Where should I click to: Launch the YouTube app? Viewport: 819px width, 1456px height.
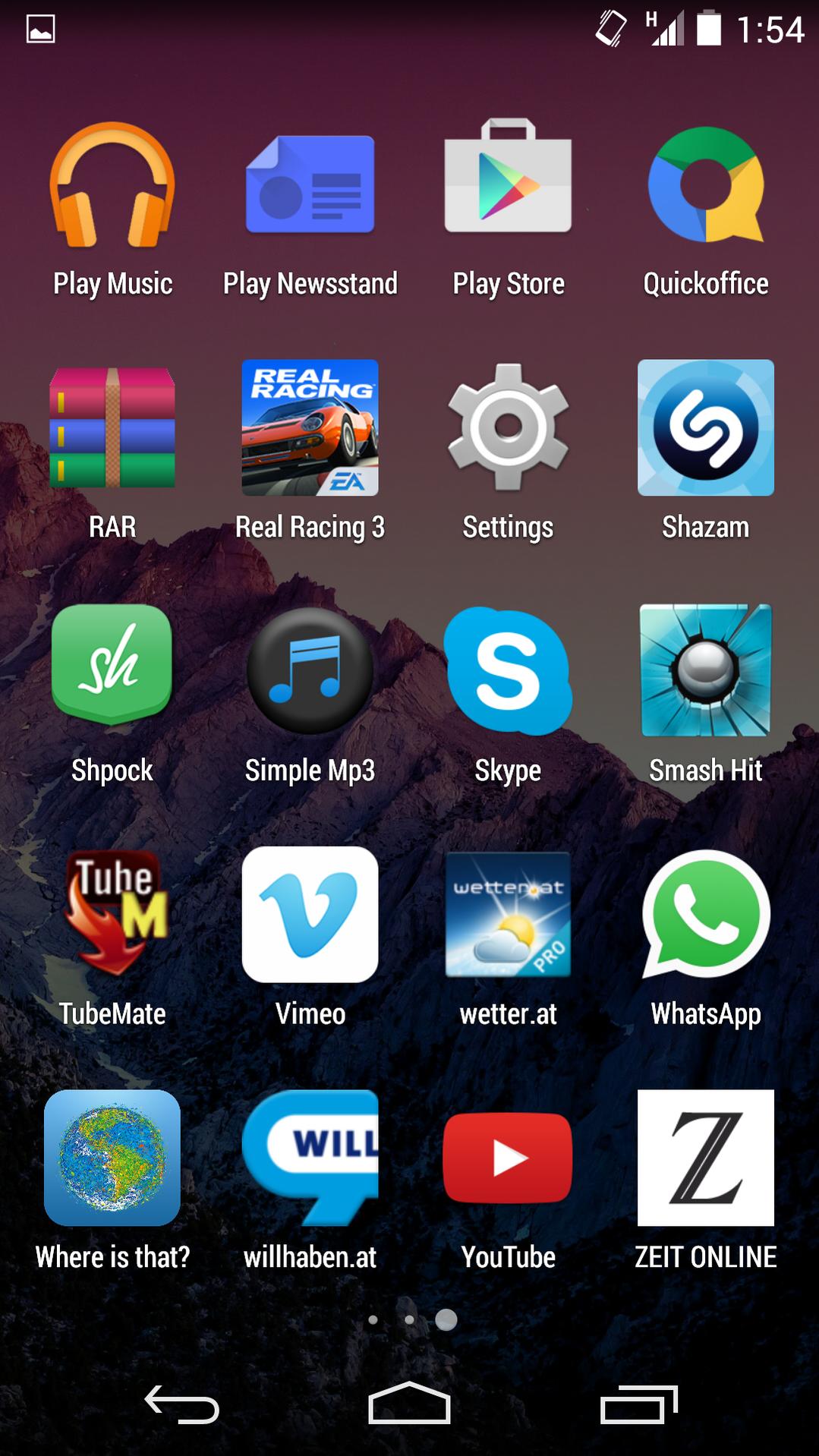tap(508, 1158)
